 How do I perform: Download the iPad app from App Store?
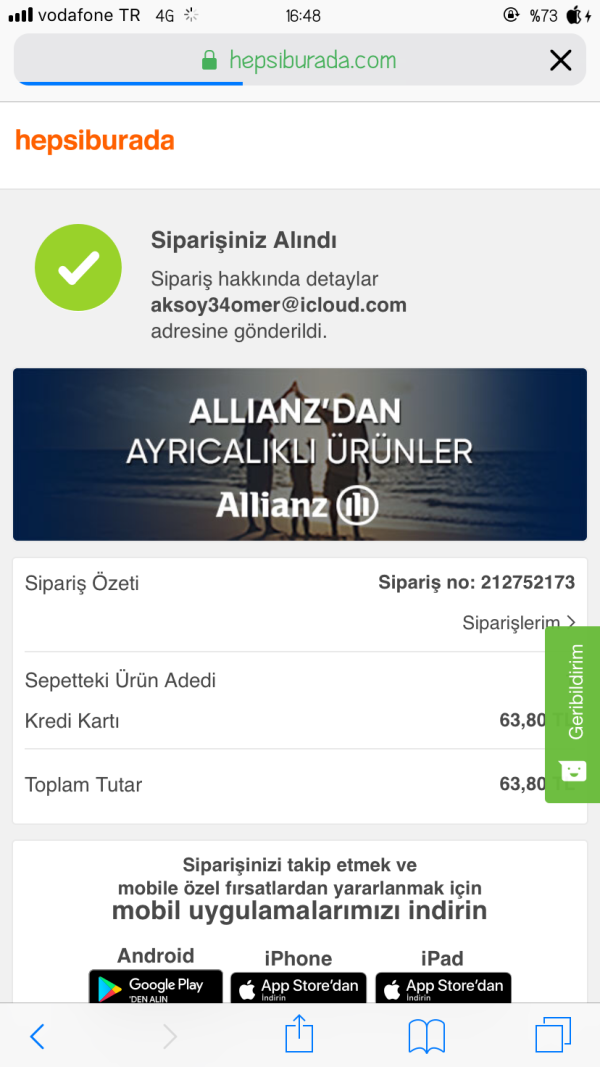(443, 988)
